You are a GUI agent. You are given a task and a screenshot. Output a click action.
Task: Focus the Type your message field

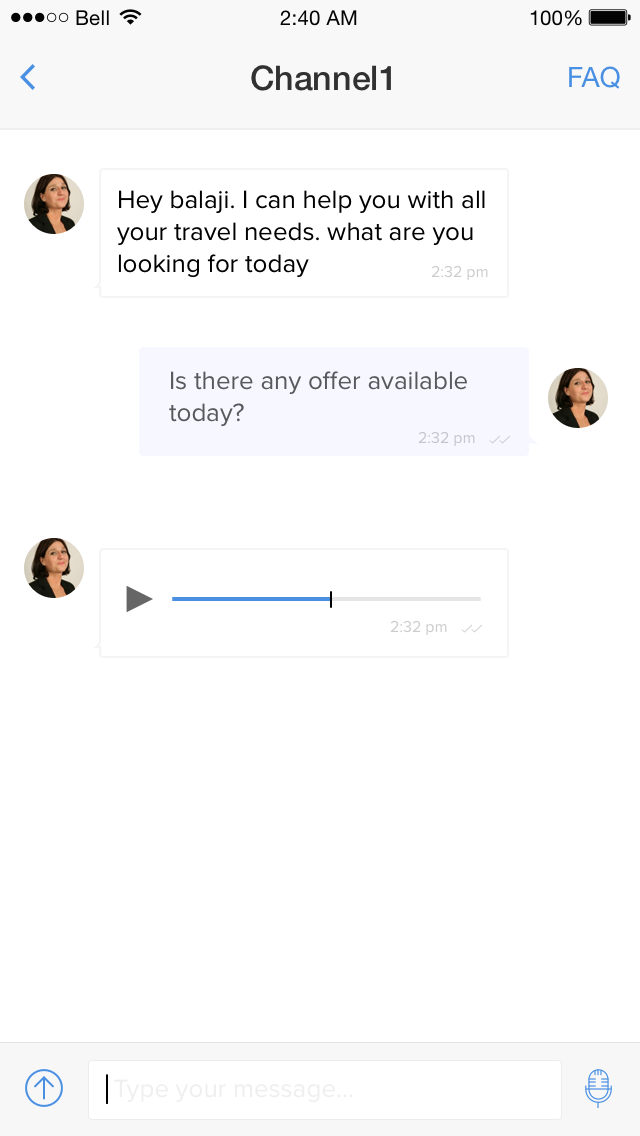325,1089
